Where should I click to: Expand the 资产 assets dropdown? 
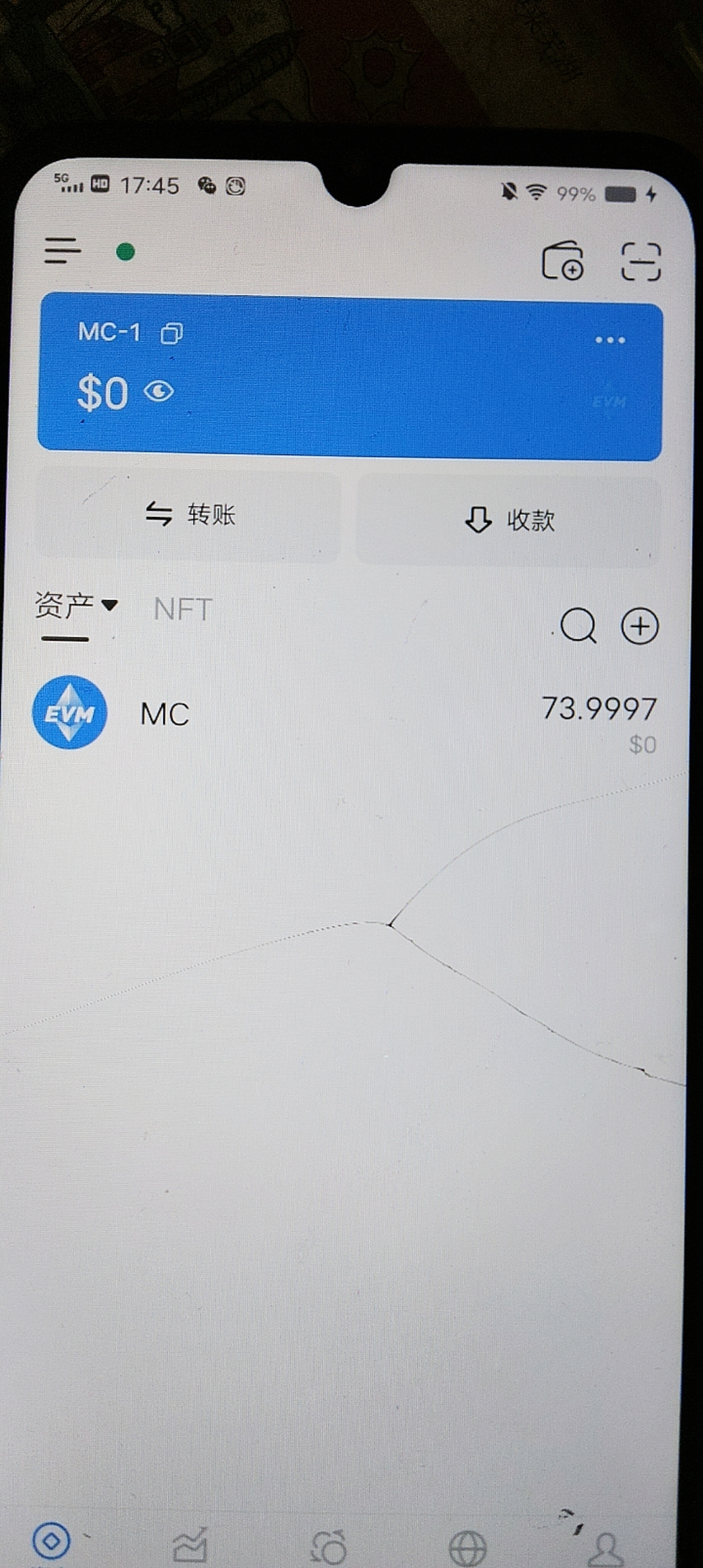click(109, 606)
